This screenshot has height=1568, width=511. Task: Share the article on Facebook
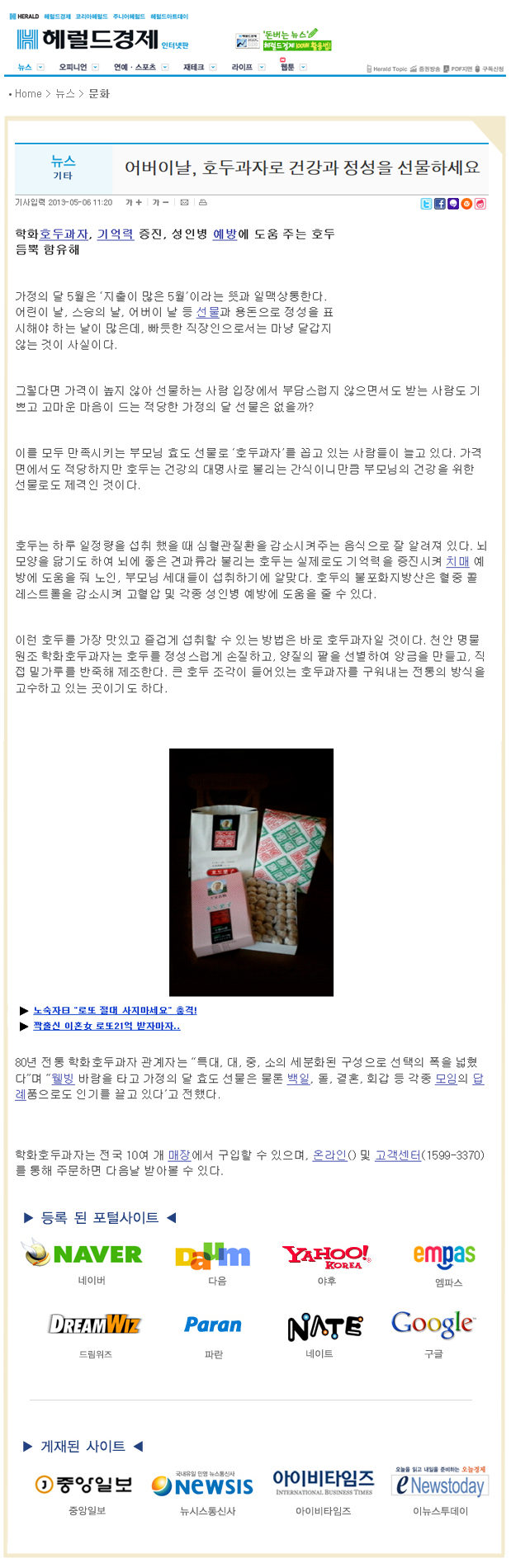click(x=439, y=204)
